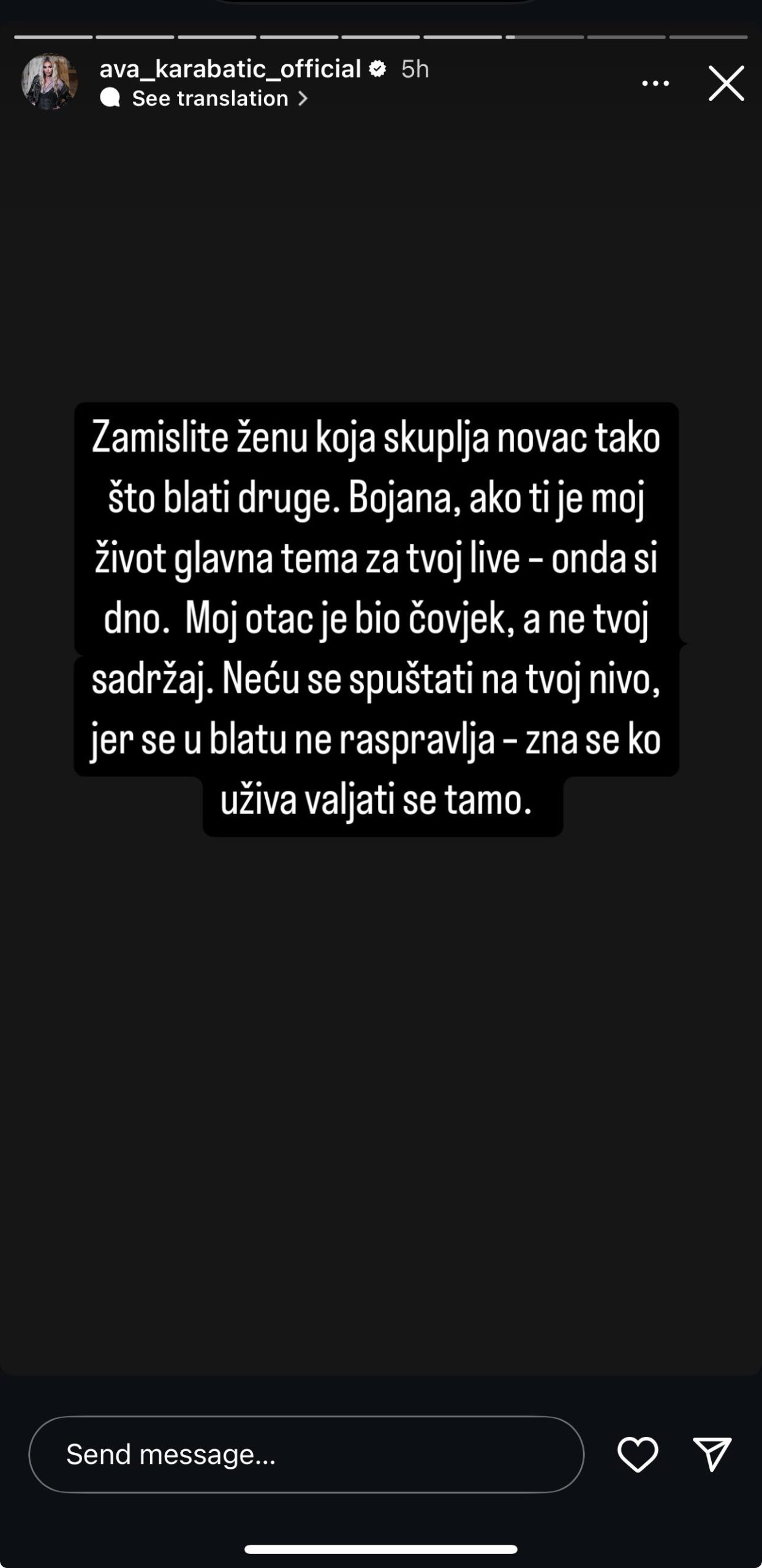Open ava_karabatic_official's profile picture

pyautogui.click(x=49, y=82)
